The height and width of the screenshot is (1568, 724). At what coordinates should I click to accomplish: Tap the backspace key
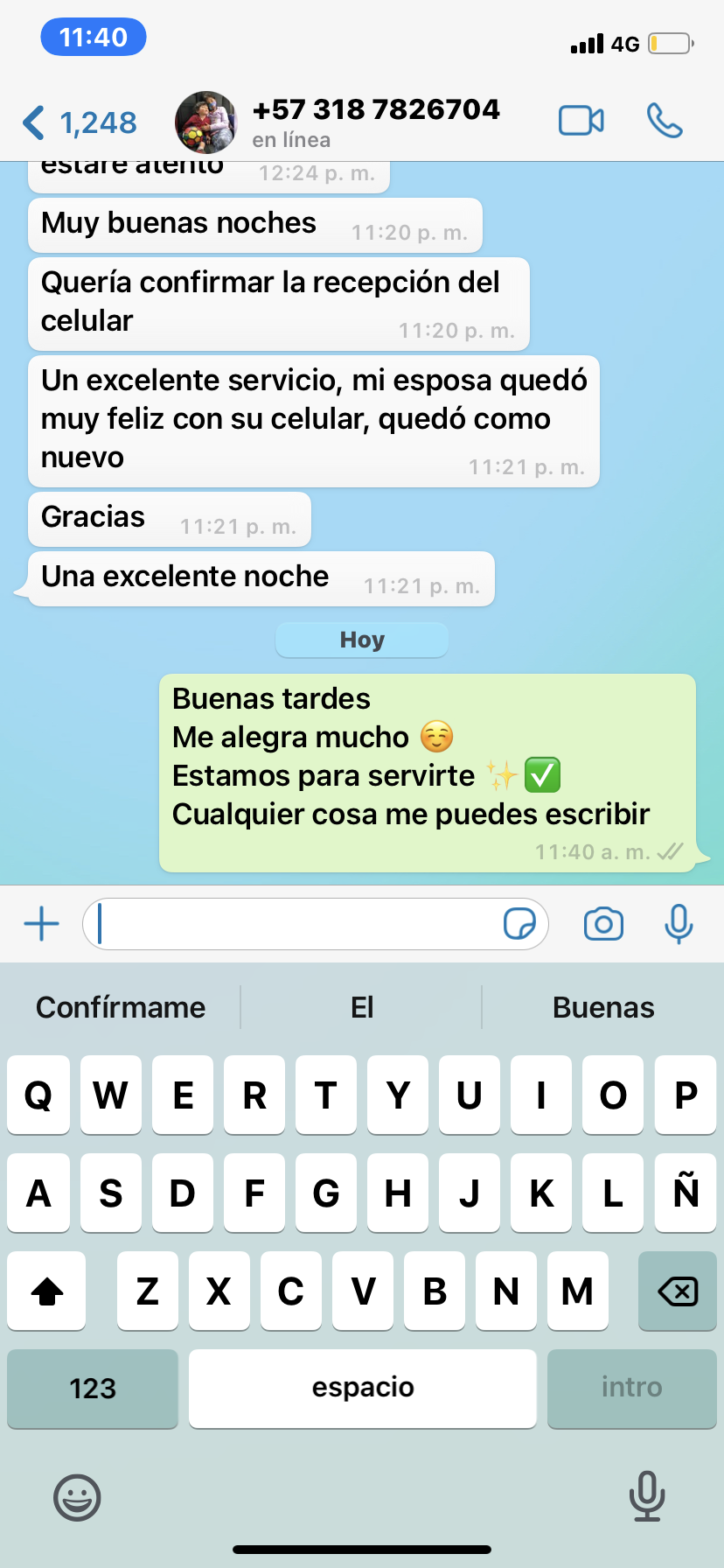click(x=677, y=1291)
